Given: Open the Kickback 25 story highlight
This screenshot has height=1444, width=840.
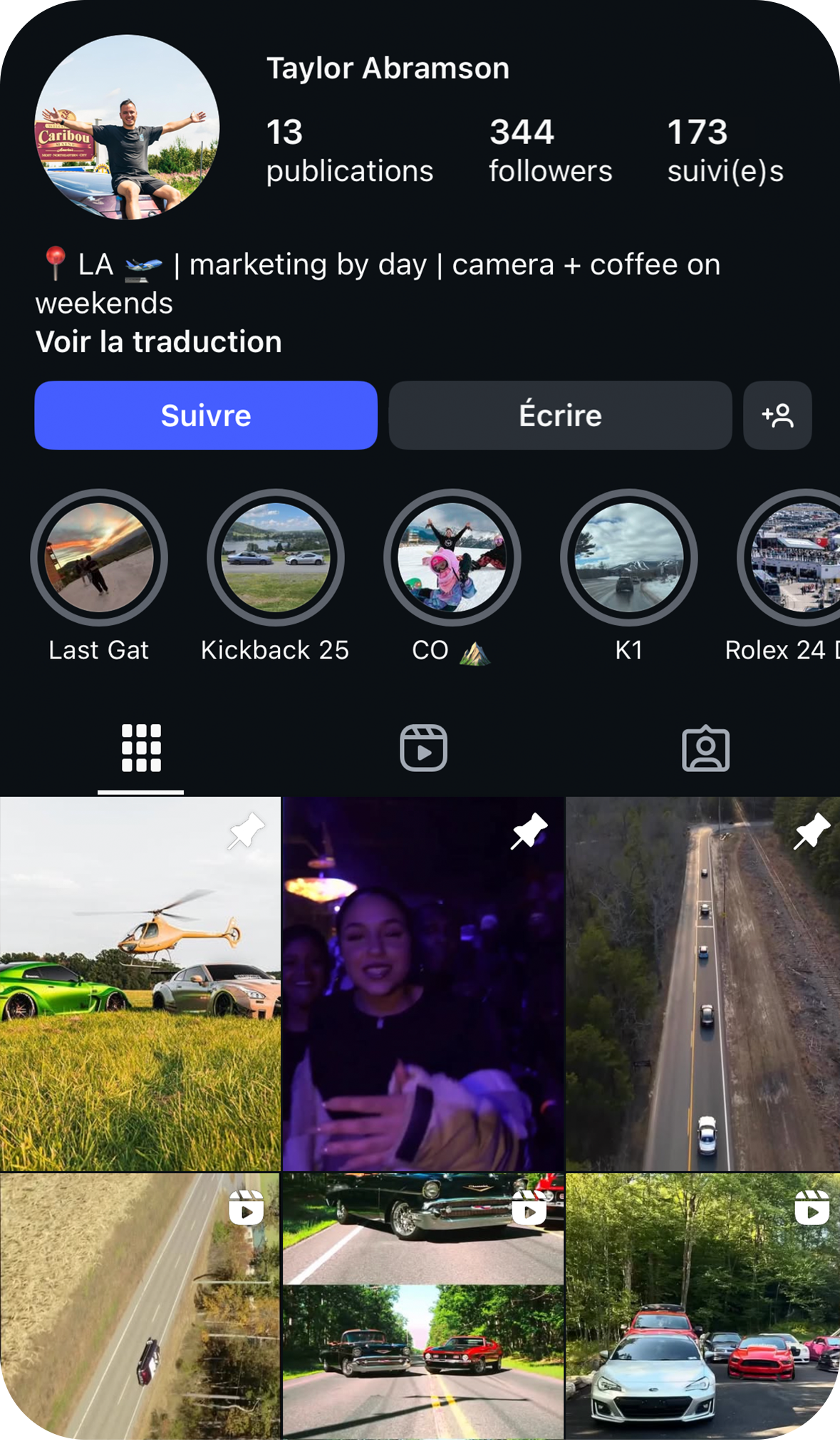Looking at the screenshot, I should pos(276,558).
